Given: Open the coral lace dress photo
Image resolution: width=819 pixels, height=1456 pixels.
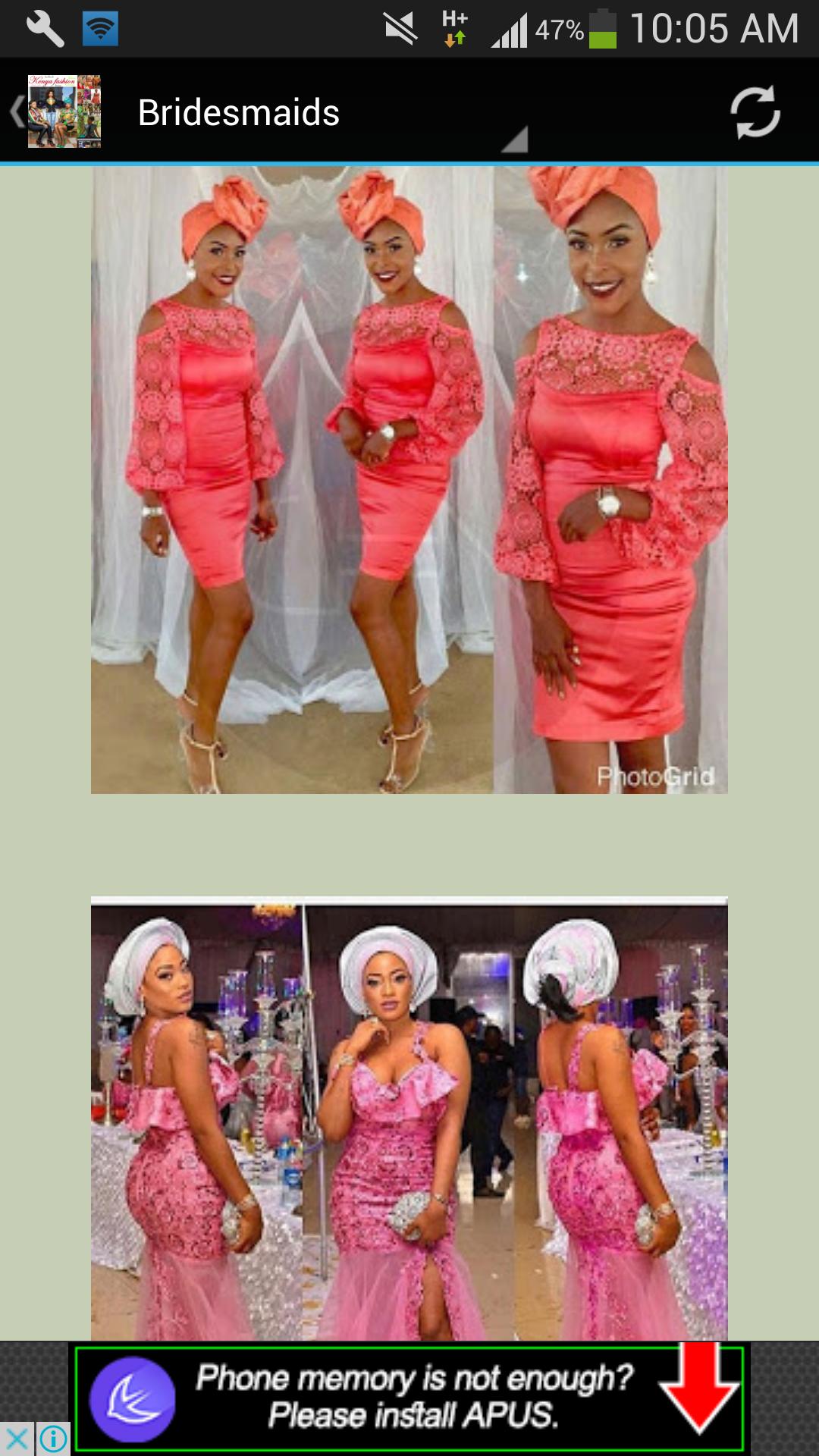Looking at the screenshot, I should (x=409, y=480).
